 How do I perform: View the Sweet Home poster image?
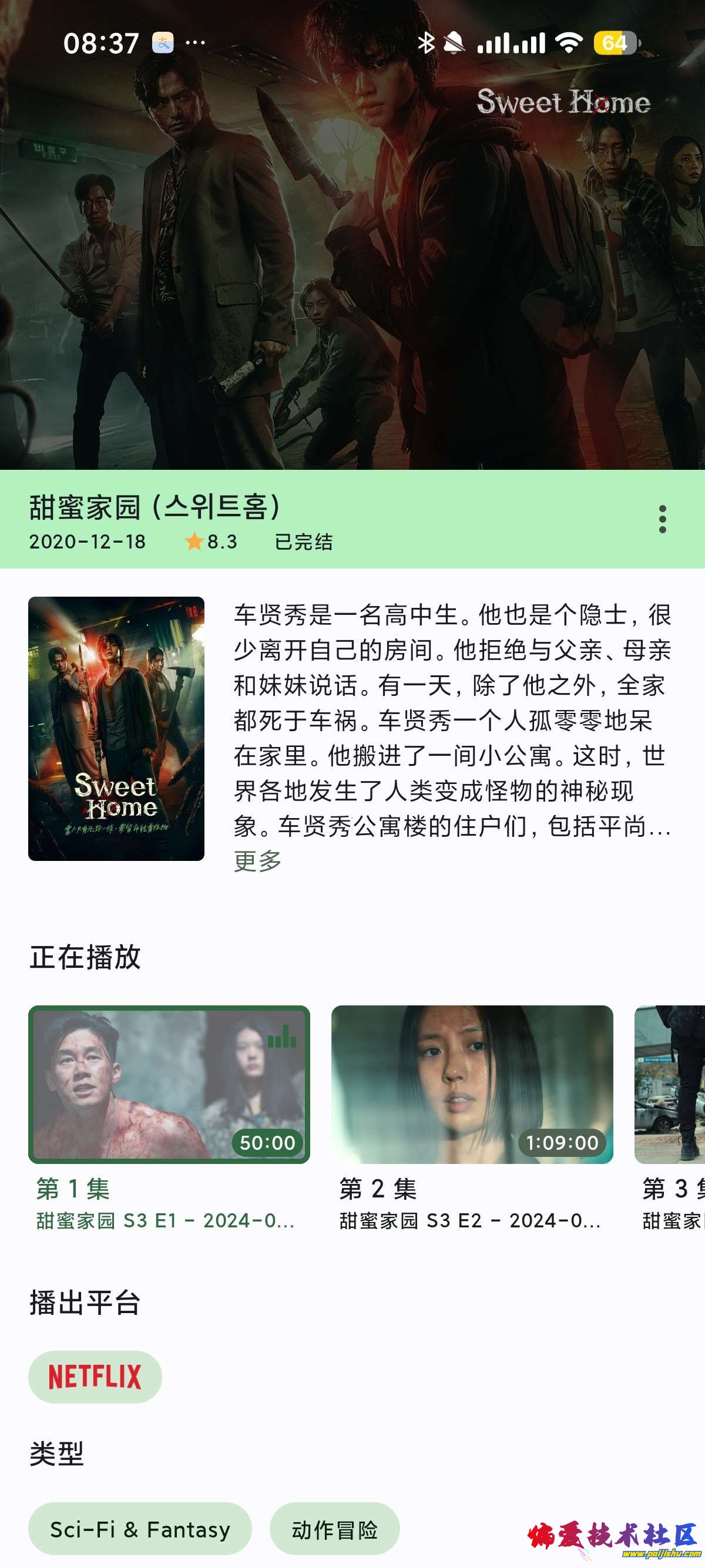click(116, 728)
